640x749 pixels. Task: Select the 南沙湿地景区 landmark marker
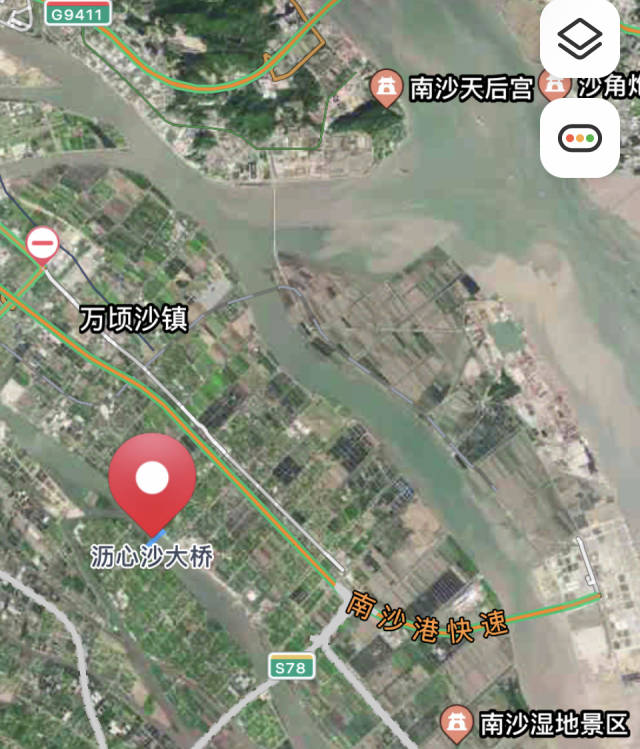click(x=455, y=722)
